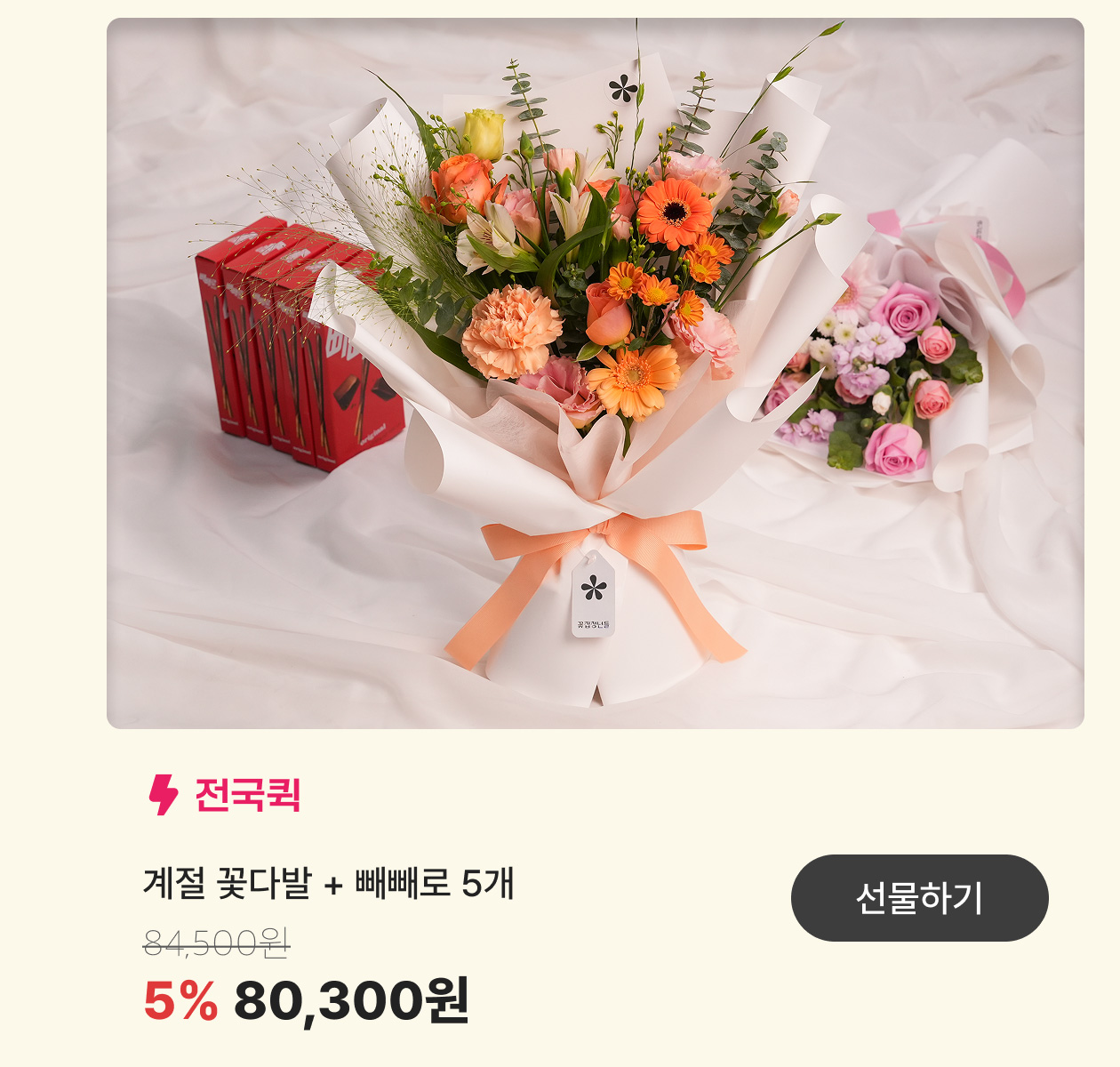
Task: Tap the 선물하기 gift button
Action: tap(919, 898)
